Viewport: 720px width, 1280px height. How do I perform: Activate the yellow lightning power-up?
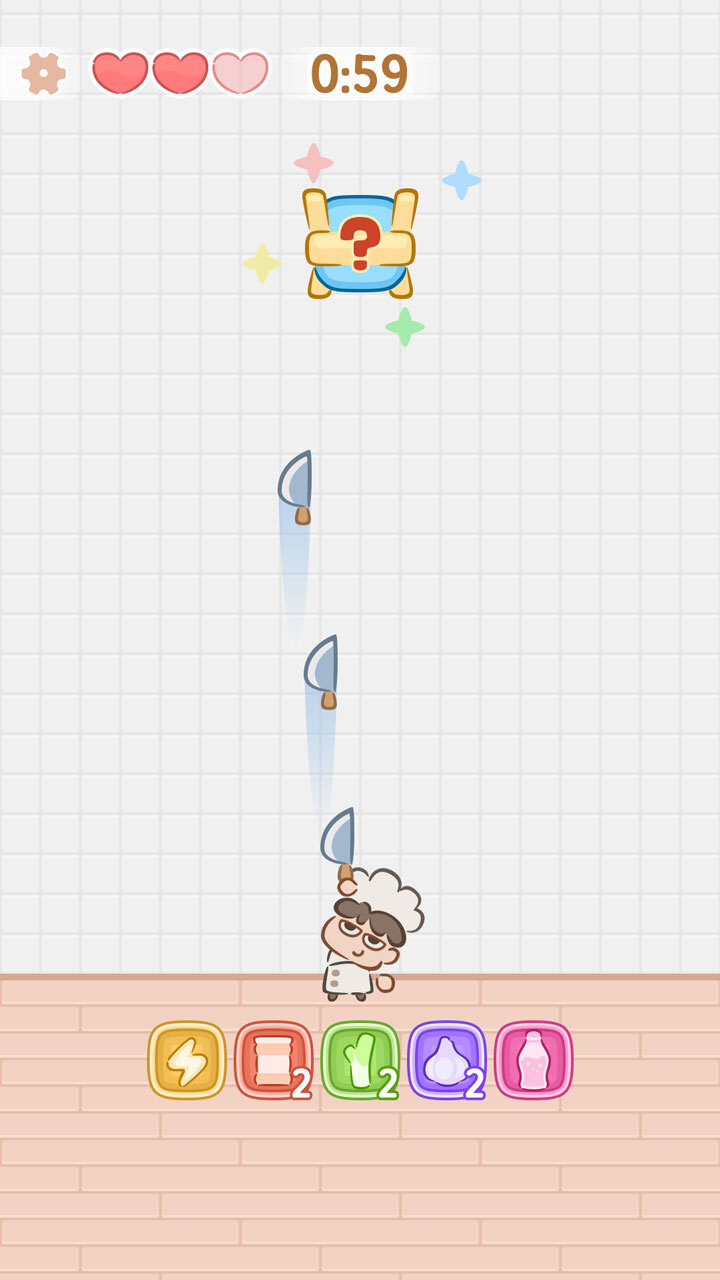[187, 1060]
